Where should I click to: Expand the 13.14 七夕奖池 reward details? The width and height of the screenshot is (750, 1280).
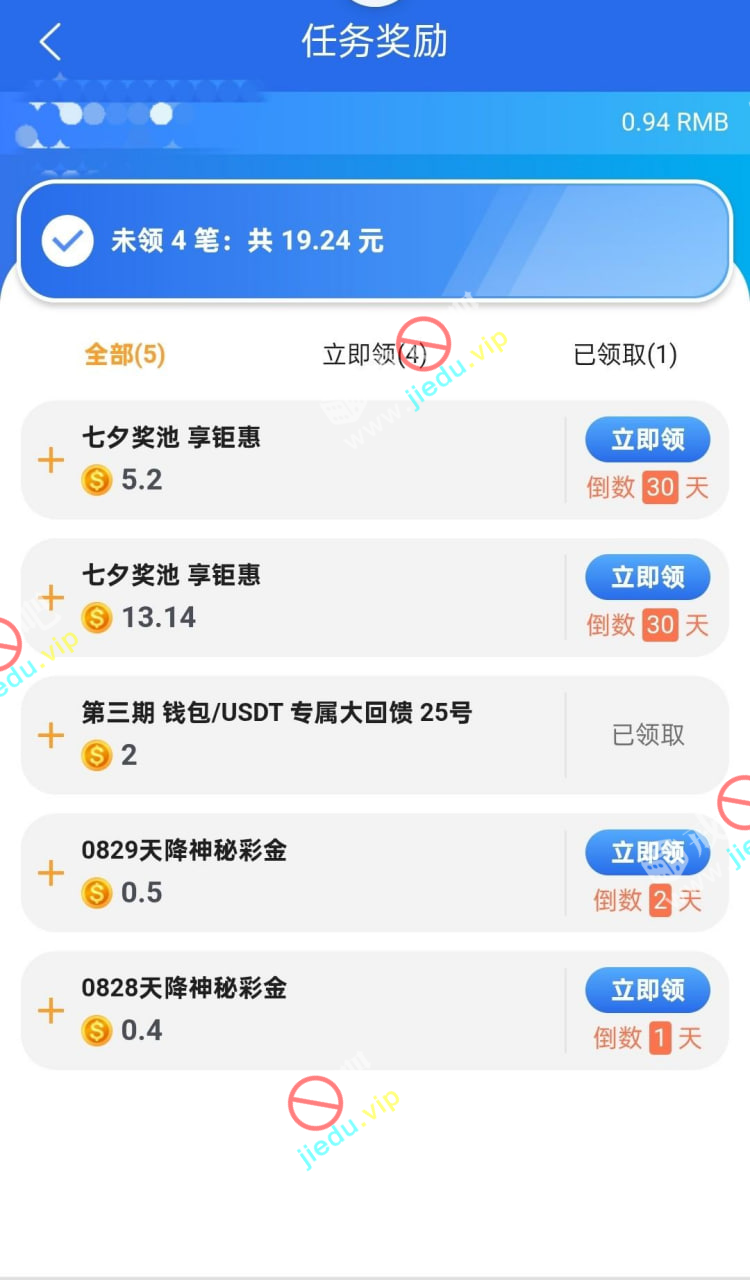tap(51, 598)
